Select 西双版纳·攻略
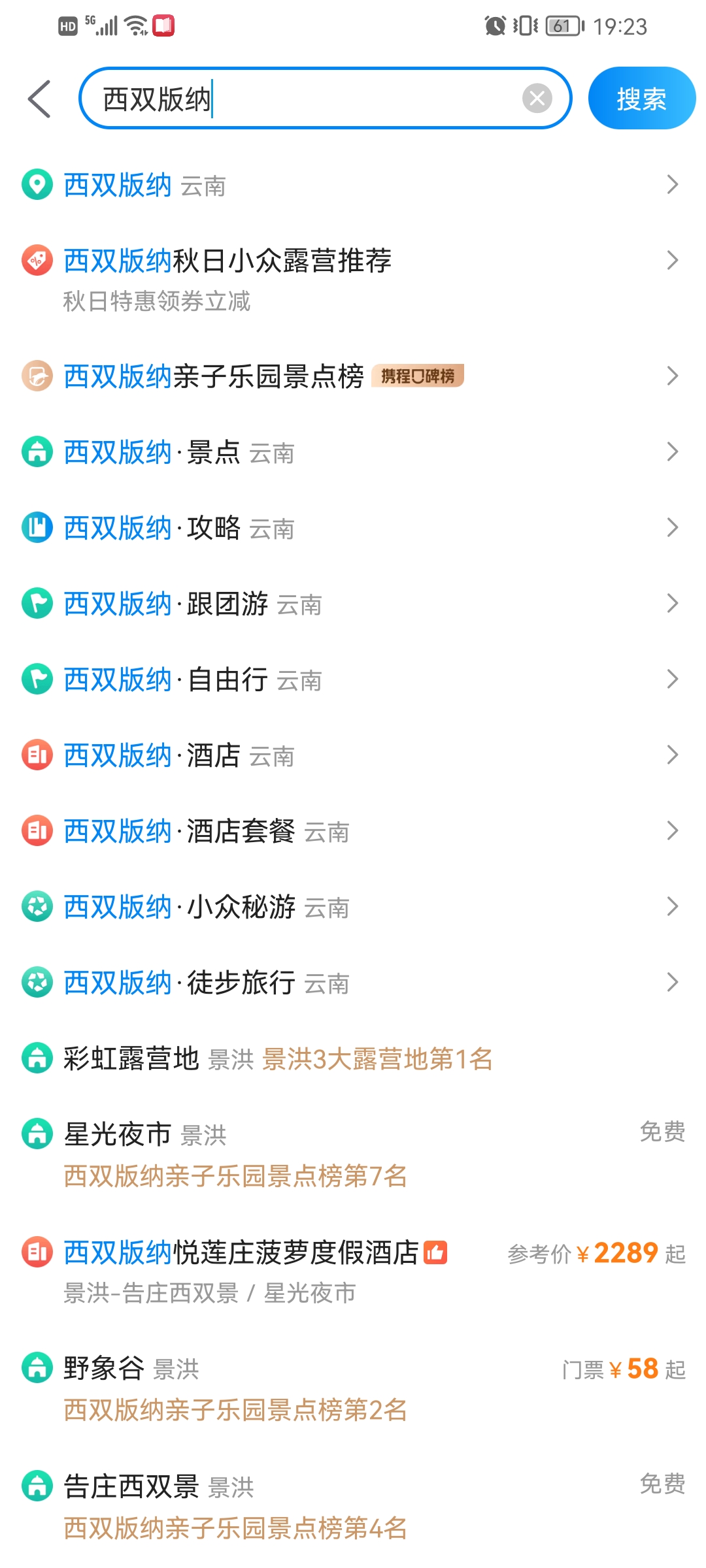The width and height of the screenshot is (706, 1568). [353, 527]
